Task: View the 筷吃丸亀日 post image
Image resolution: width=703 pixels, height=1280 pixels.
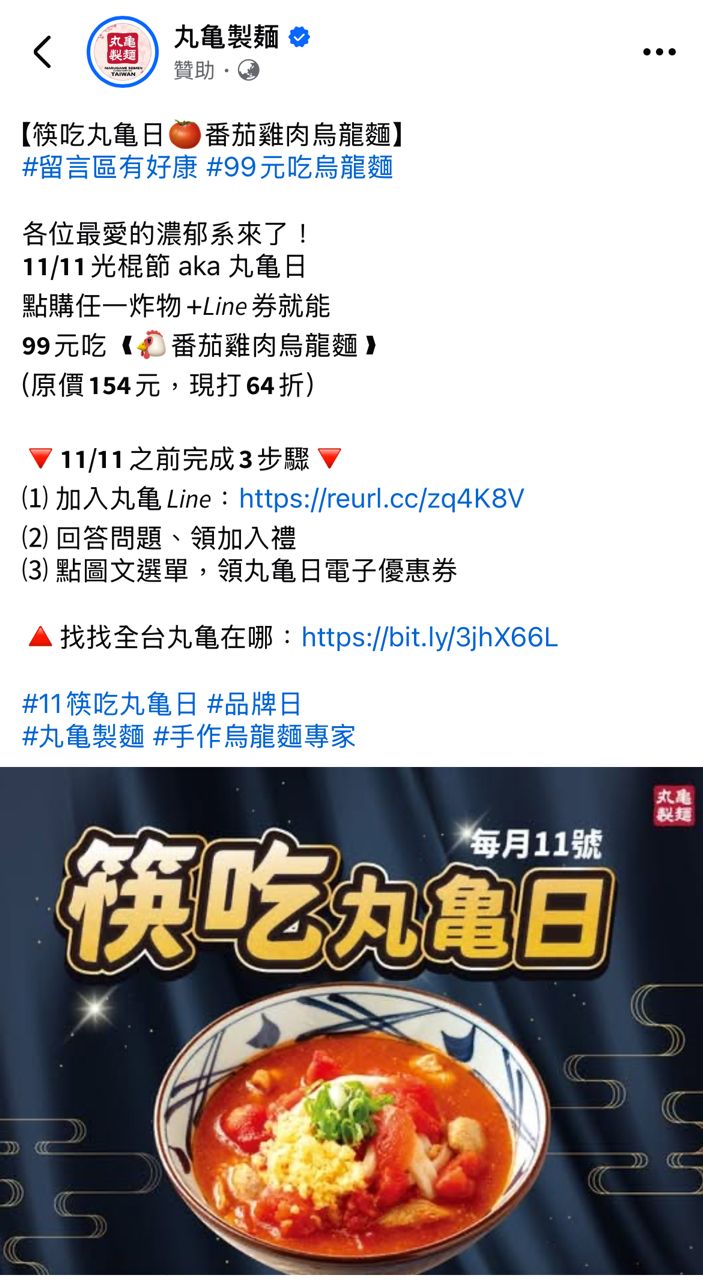Action: pos(351,1020)
